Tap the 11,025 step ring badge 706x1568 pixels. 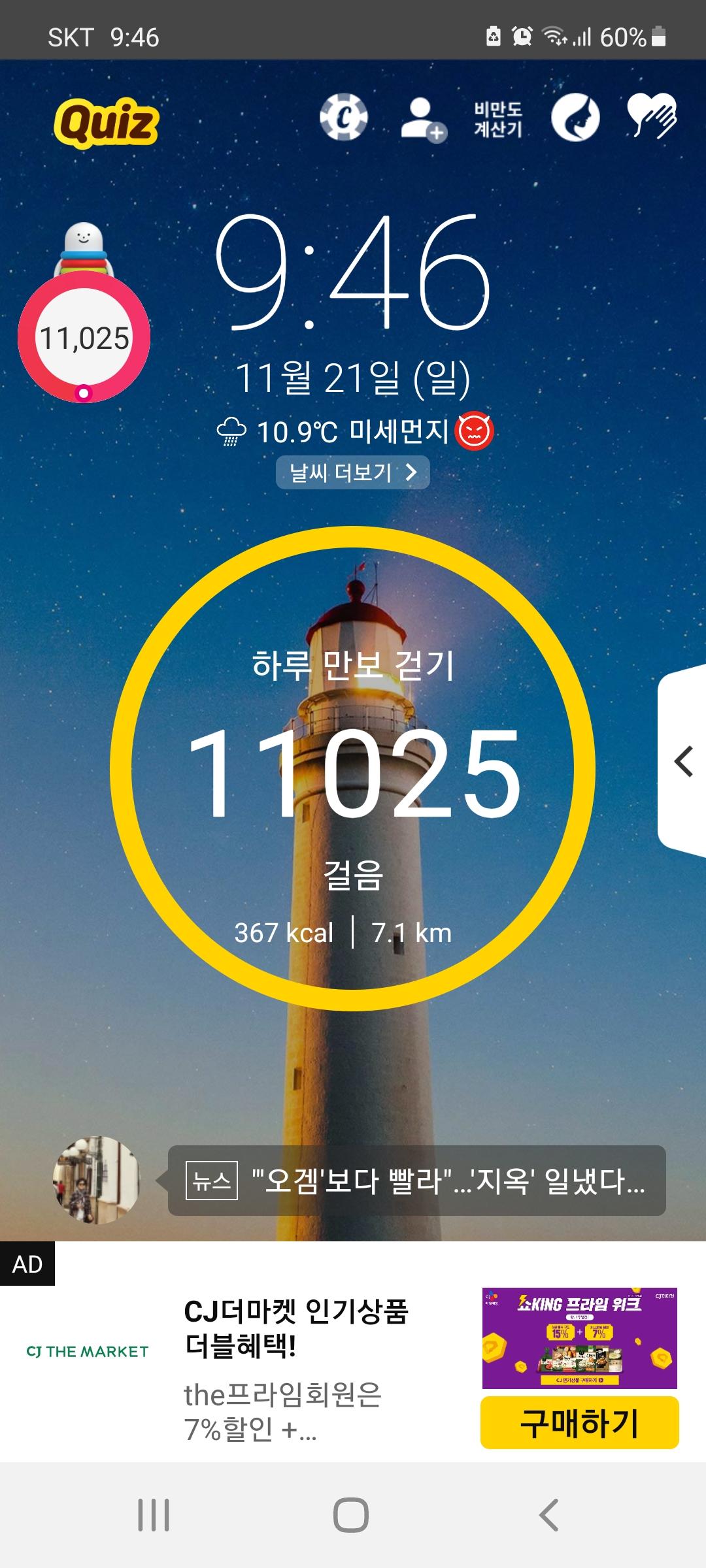click(x=84, y=338)
